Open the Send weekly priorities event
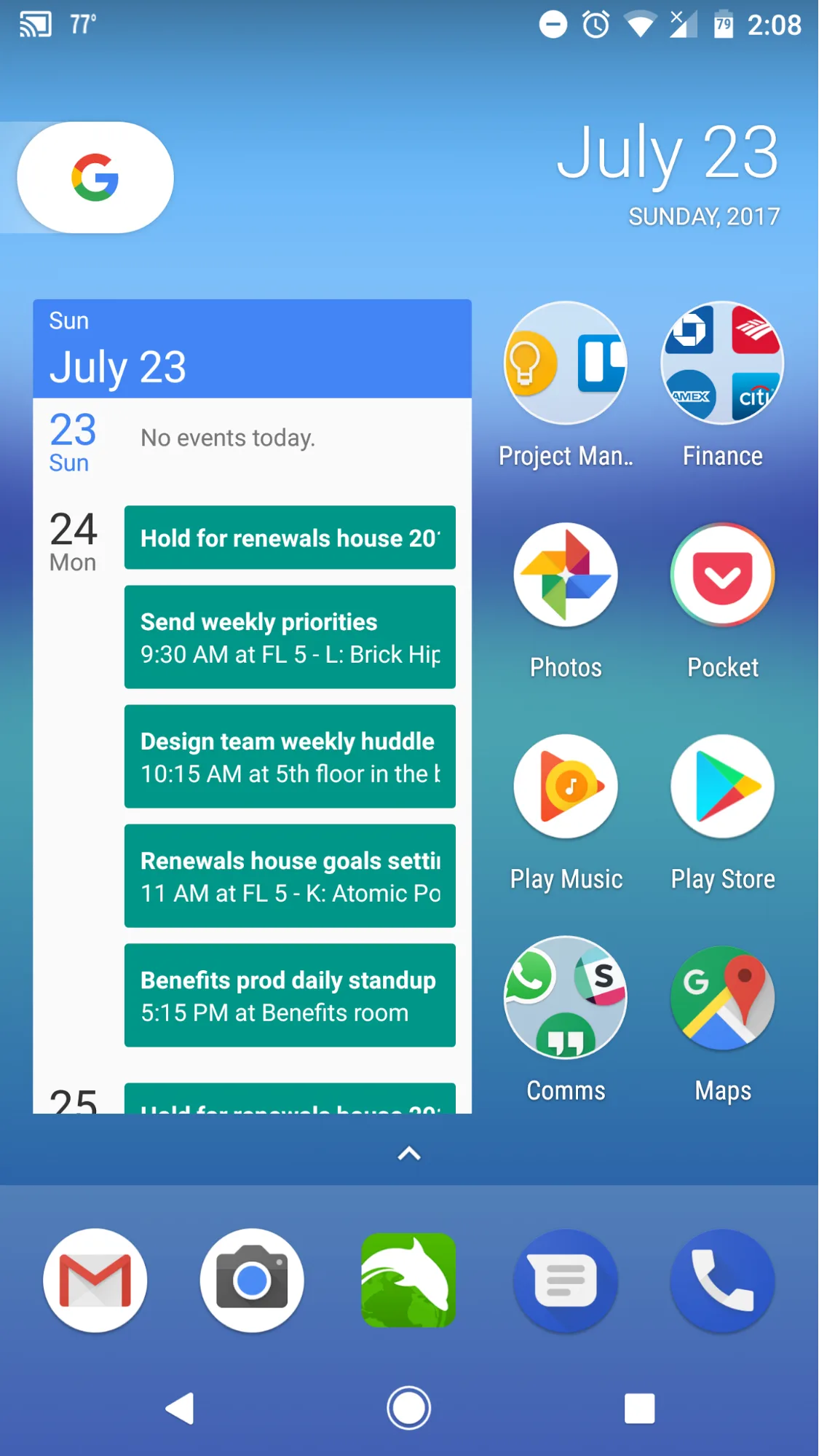819x1456 pixels. 290,637
